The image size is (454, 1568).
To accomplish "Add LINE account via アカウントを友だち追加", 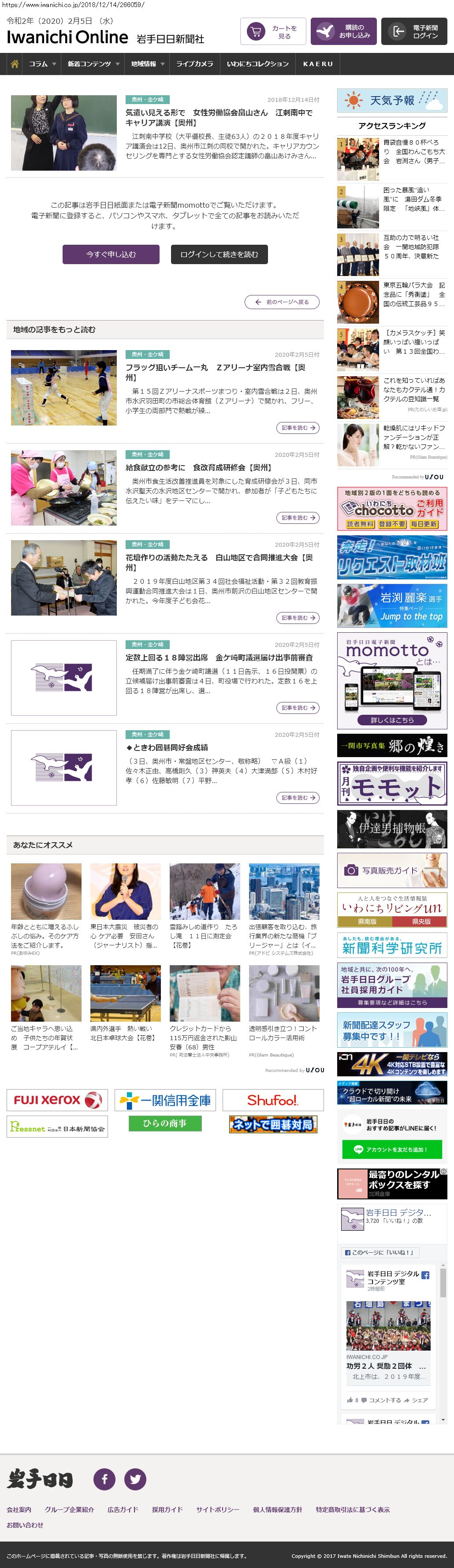I will tap(392, 1149).
